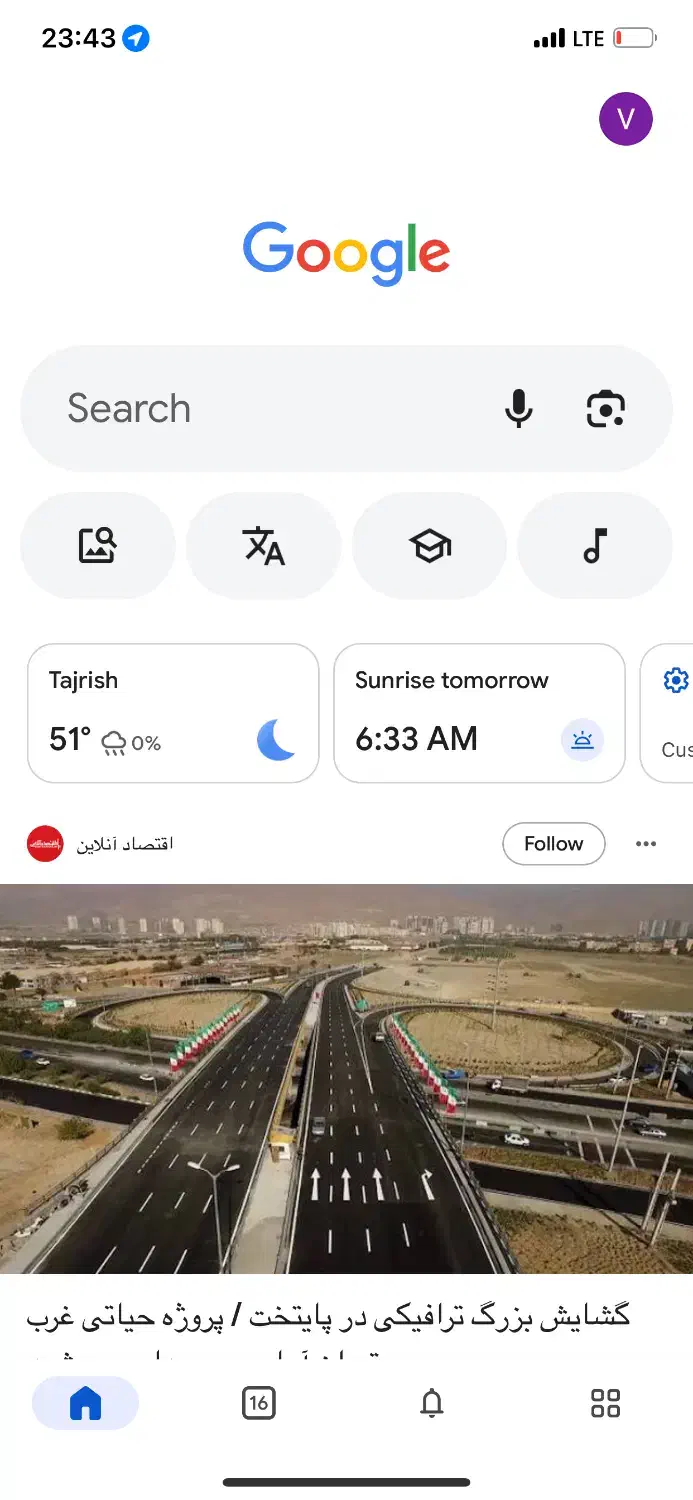693x1500 pixels.
Task: Open the Sunrise tomorrow card
Action: [479, 712]
